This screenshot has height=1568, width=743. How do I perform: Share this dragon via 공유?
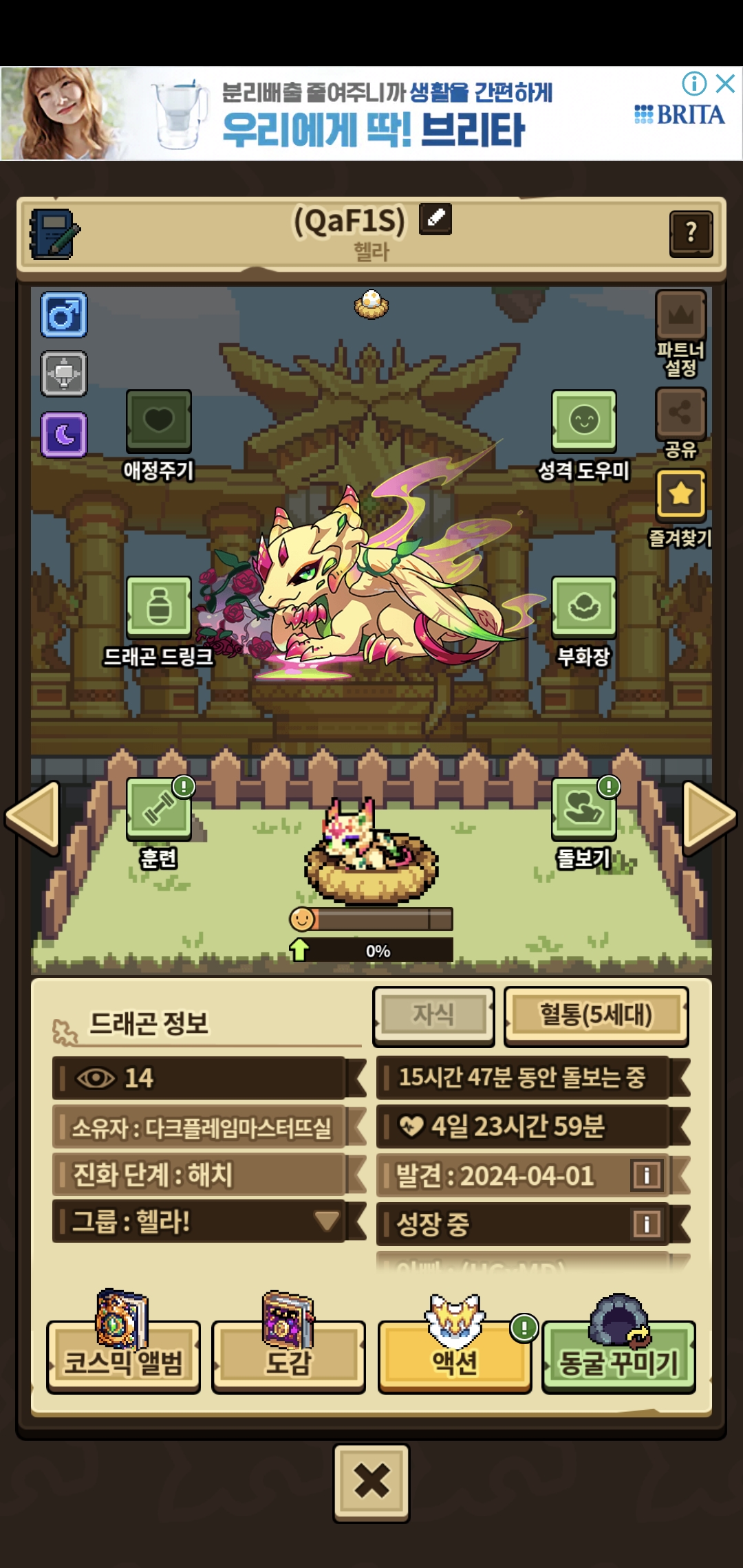[x=680, y=414]
